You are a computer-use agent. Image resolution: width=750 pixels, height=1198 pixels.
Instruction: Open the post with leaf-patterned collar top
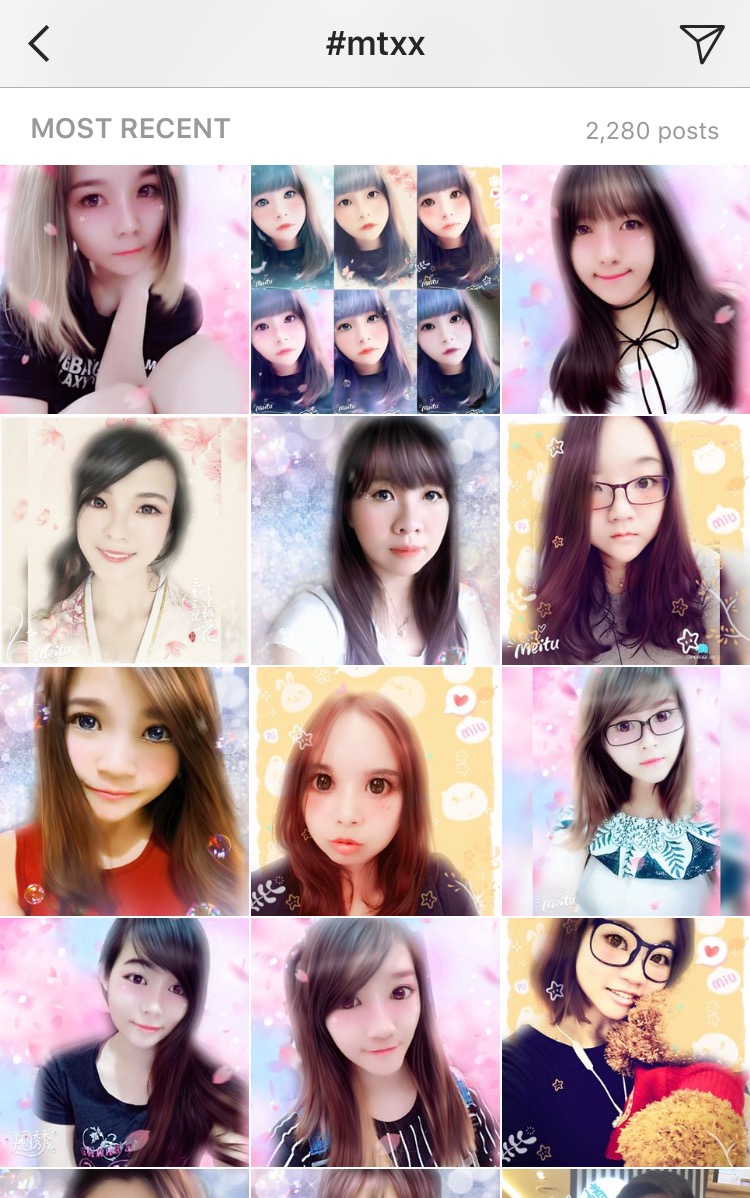click(x=626, y=792)
